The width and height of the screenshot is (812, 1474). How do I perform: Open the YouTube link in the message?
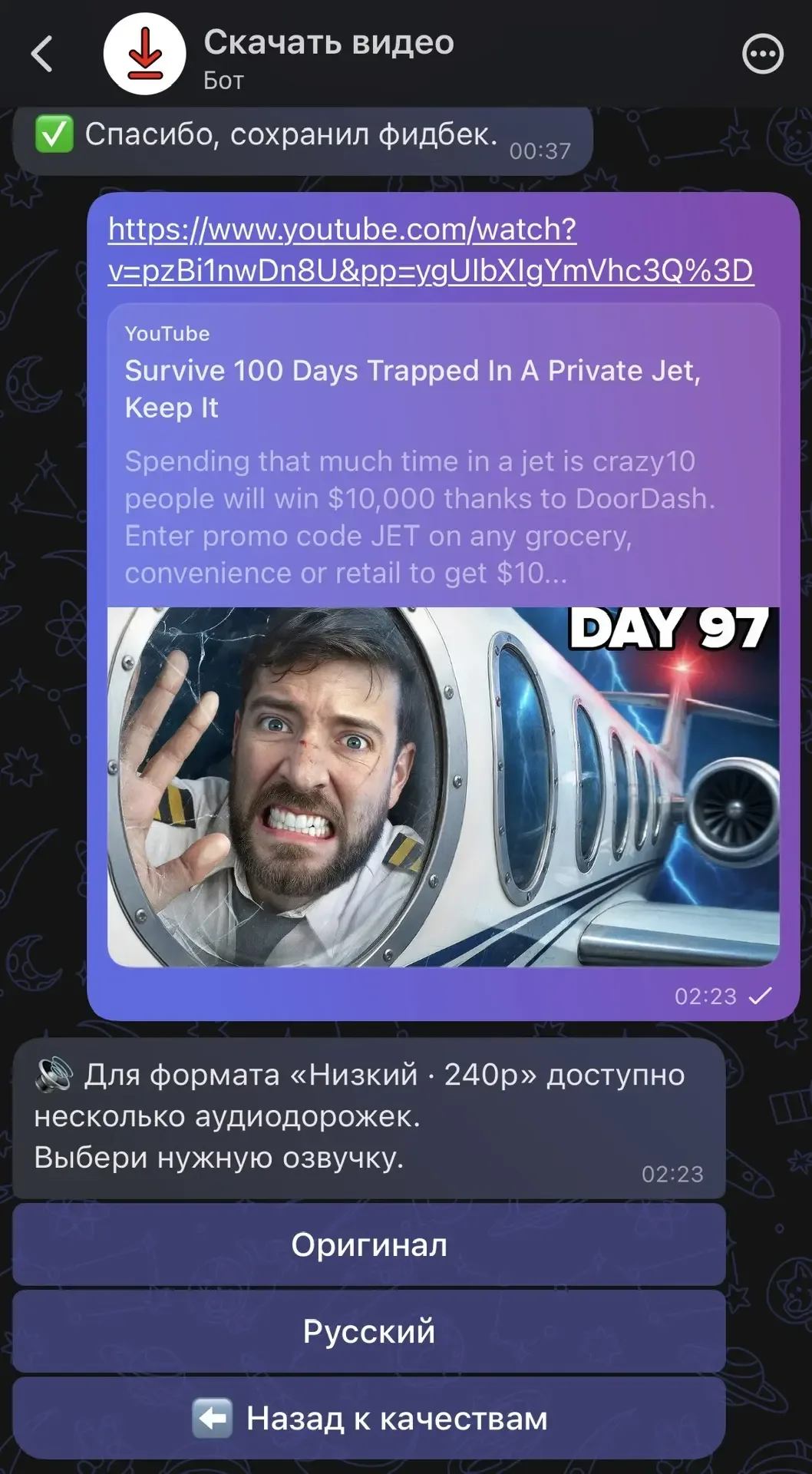click(x=430, y=250)
